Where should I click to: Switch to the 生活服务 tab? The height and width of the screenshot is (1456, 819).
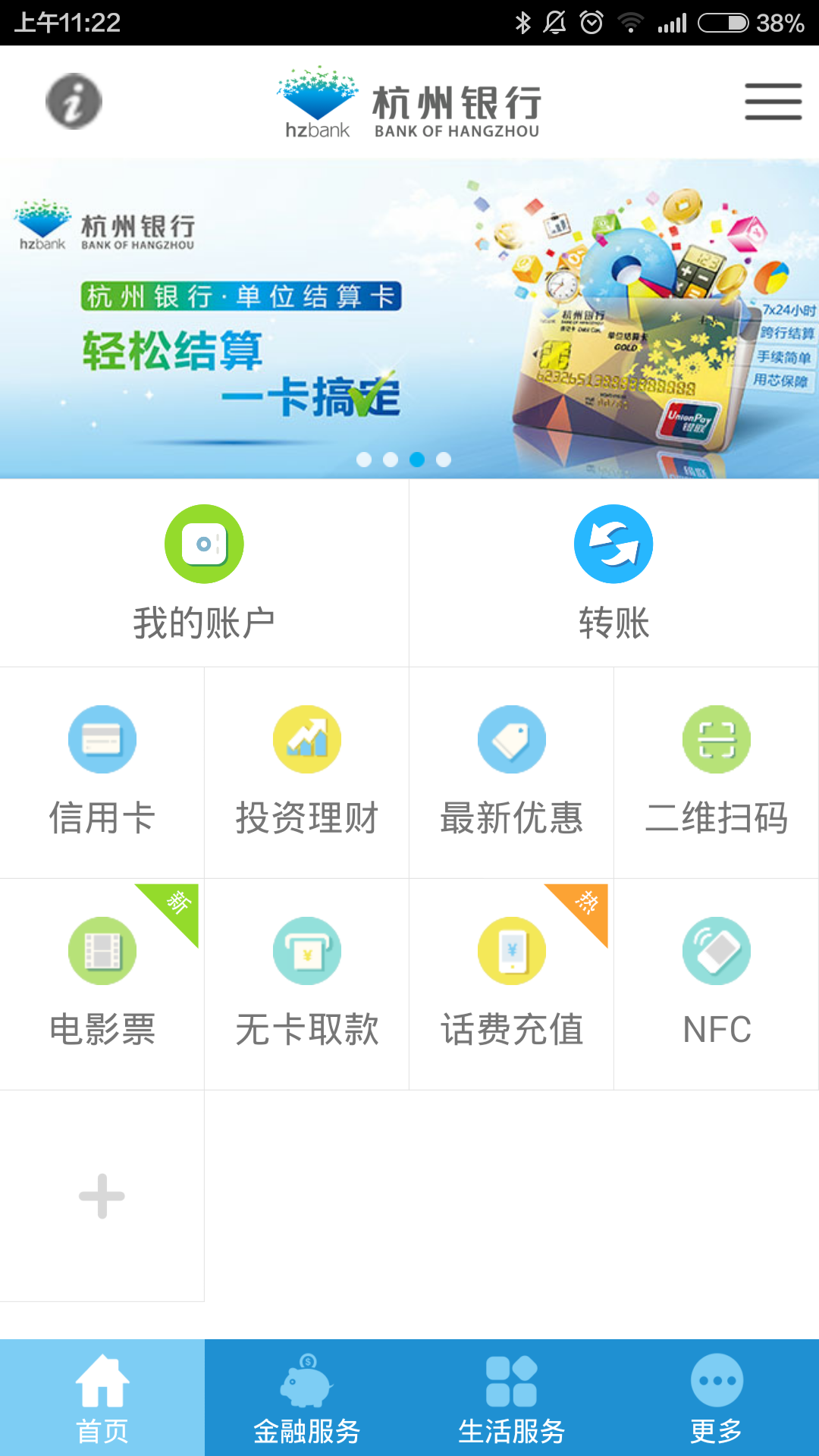coord(511,1398)
